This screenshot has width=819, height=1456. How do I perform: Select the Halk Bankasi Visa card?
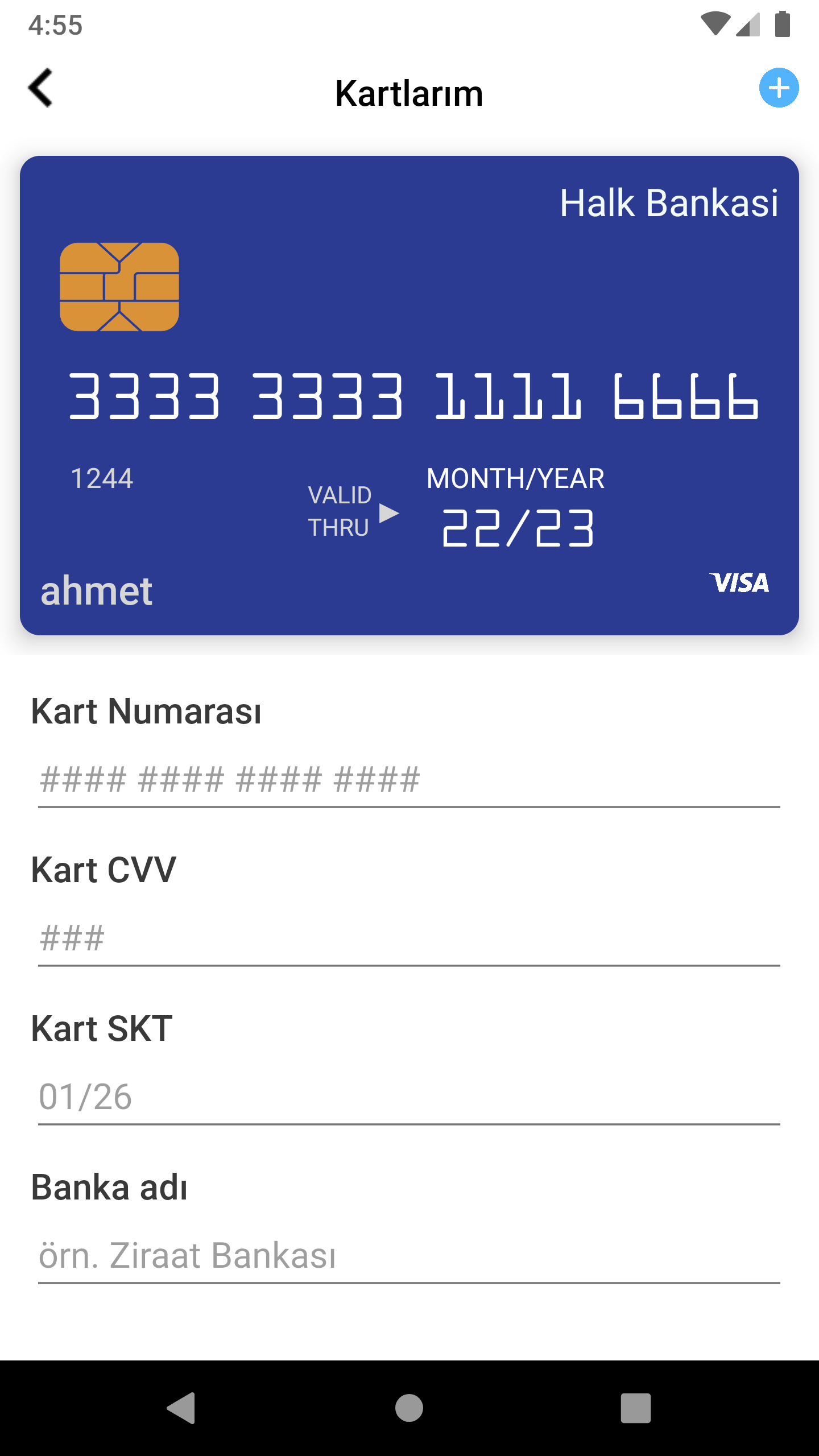(409, 395)
